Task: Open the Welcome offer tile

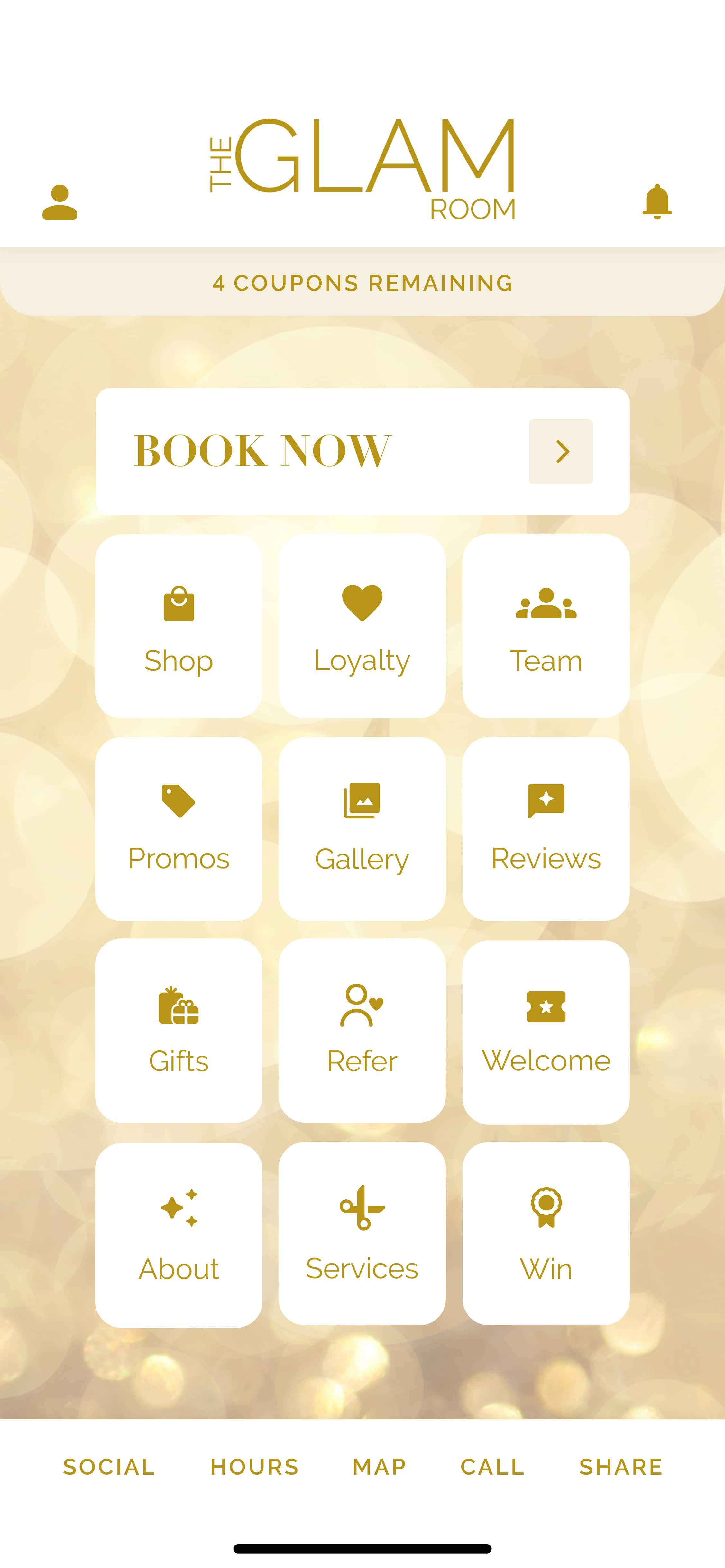Action: pos(546,1032)
